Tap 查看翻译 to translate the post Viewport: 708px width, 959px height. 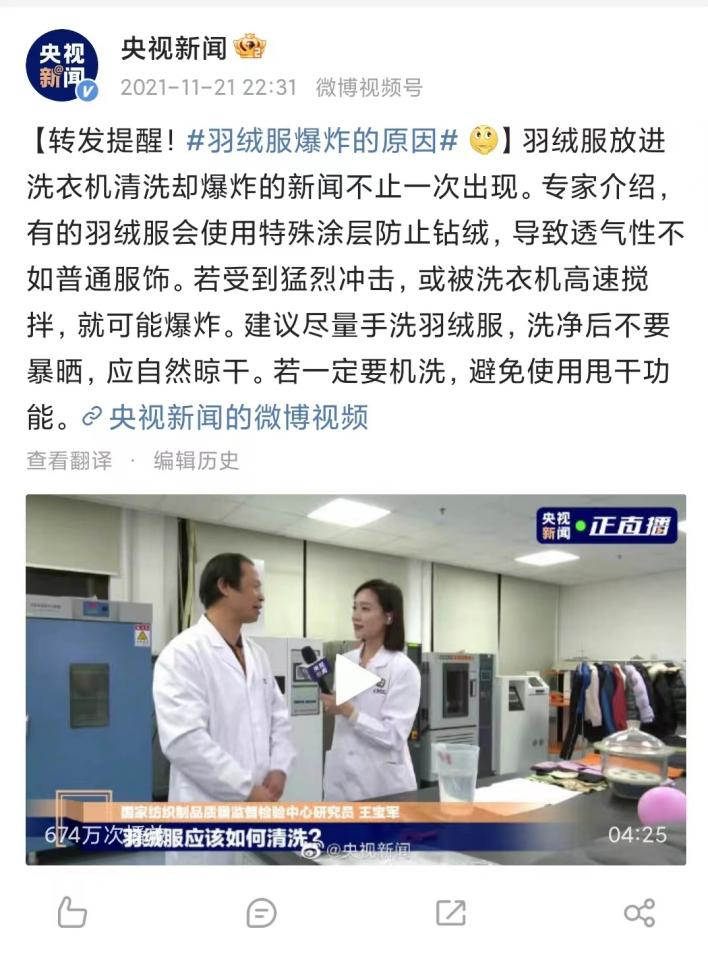[69, 461]
